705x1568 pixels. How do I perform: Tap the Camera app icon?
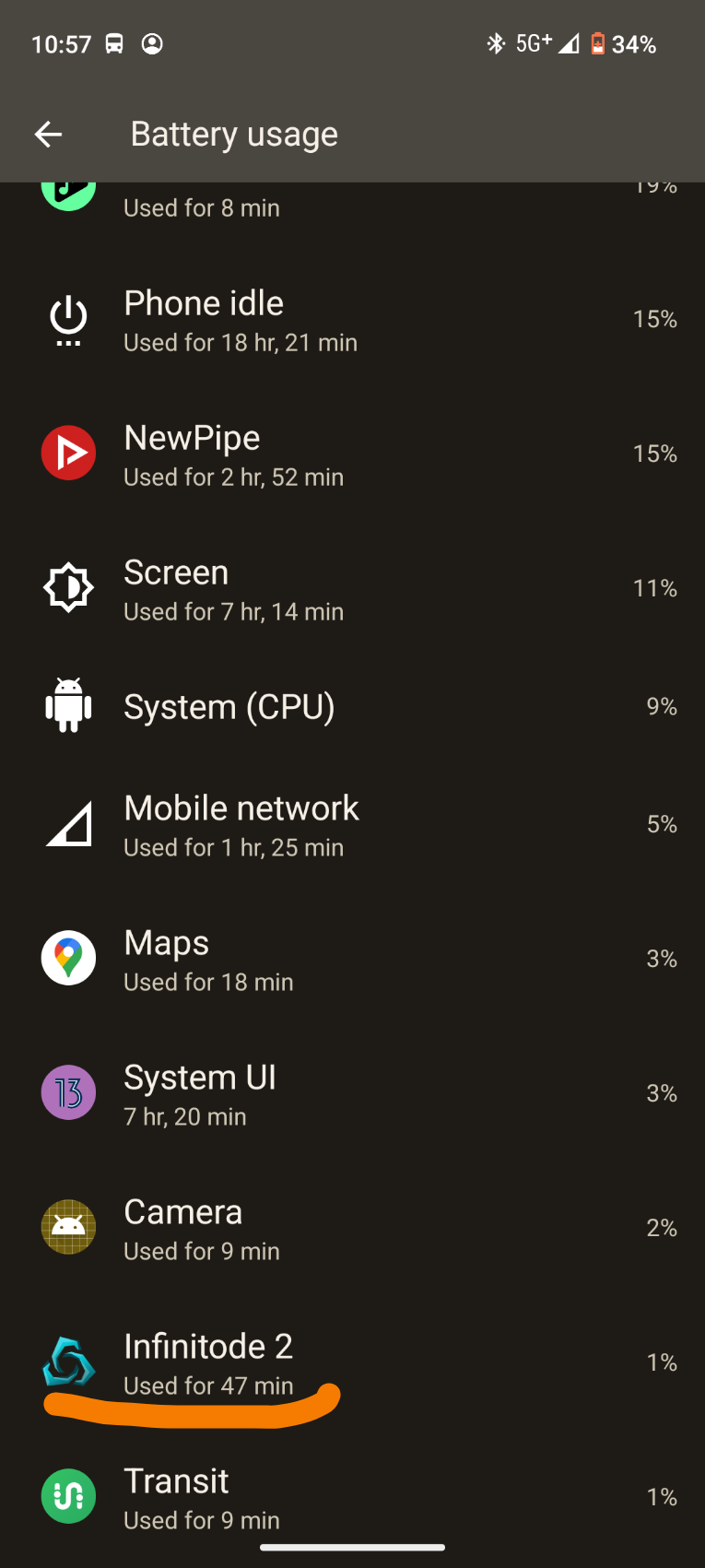click(68, 1226)
